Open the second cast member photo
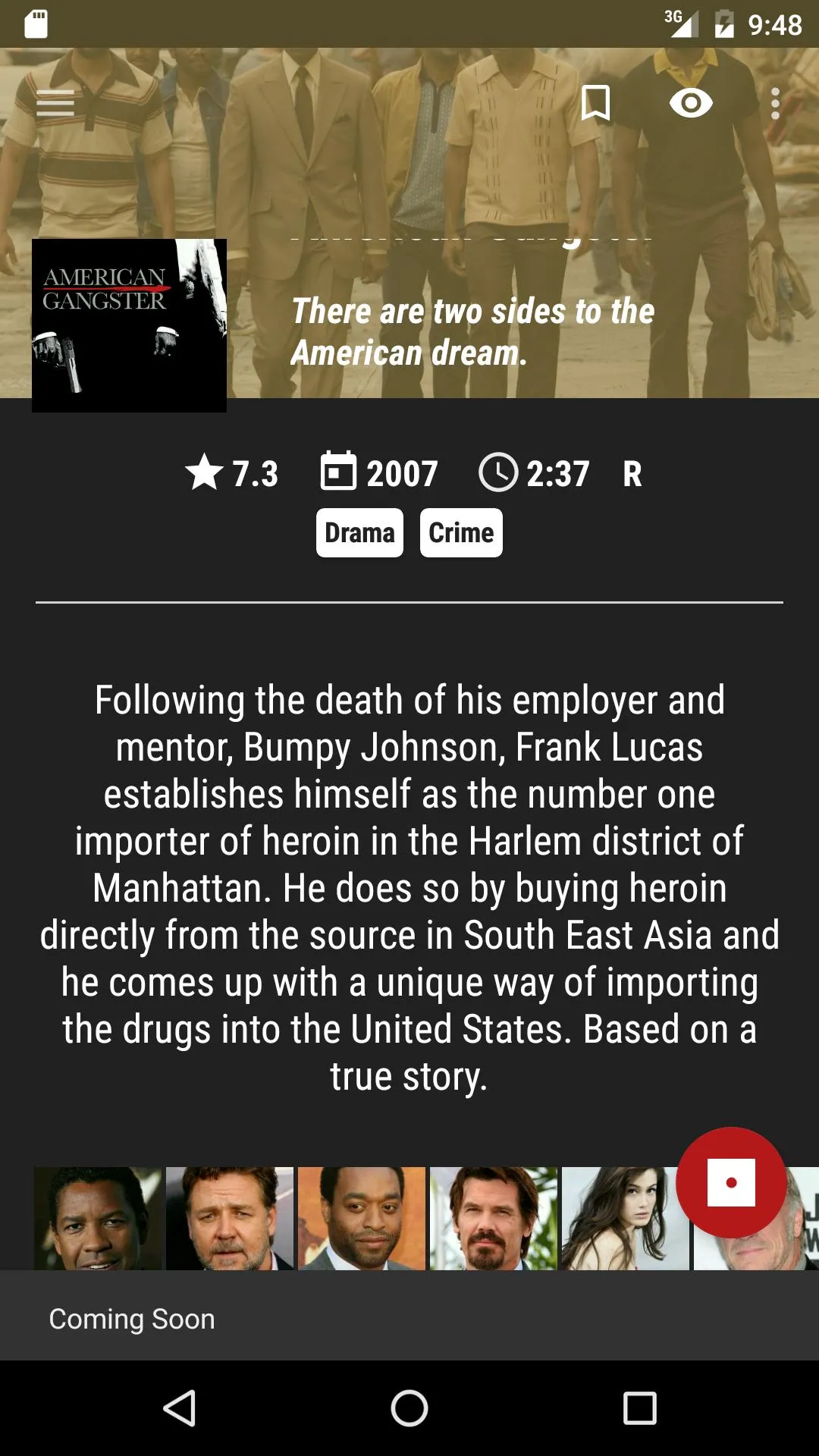 [x=230, y=1218]
